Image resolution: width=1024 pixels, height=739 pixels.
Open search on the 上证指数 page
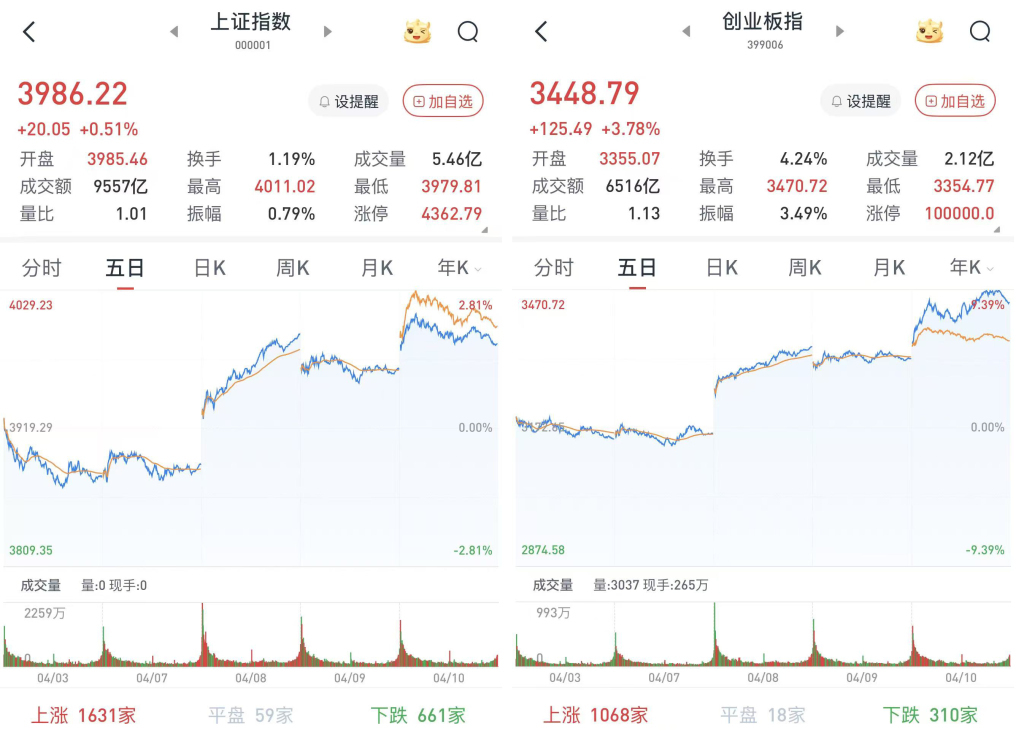(468, 31)
